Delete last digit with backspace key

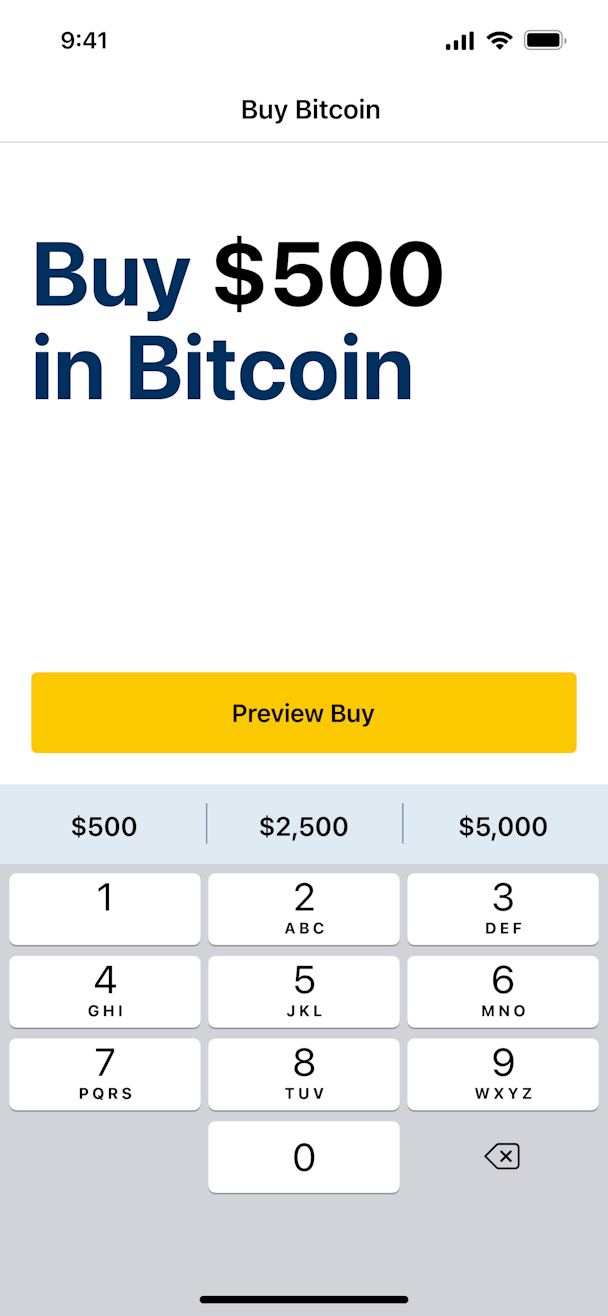[502, 1157]
